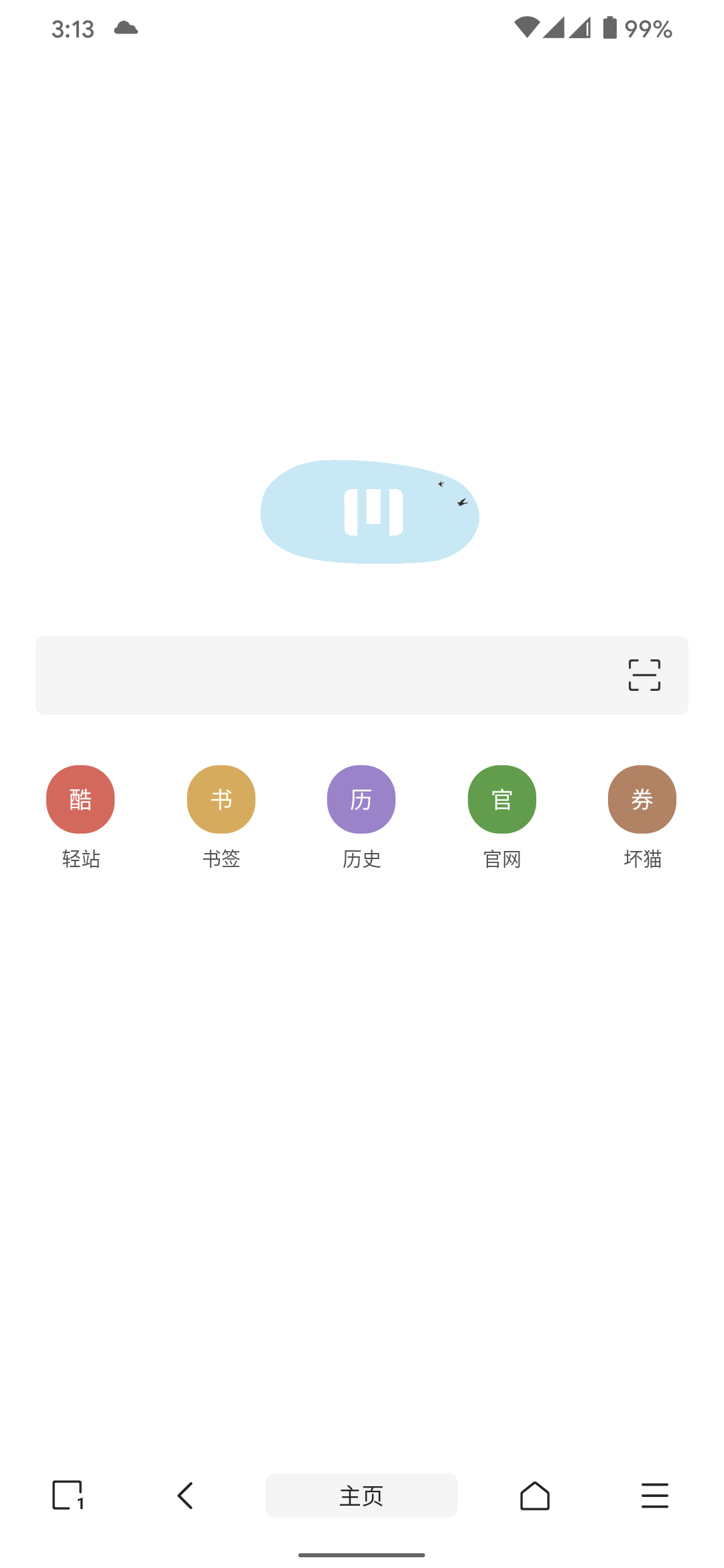Tap the search input field
This screenshot has width=724, height=1568.
[x=322, y=675]
